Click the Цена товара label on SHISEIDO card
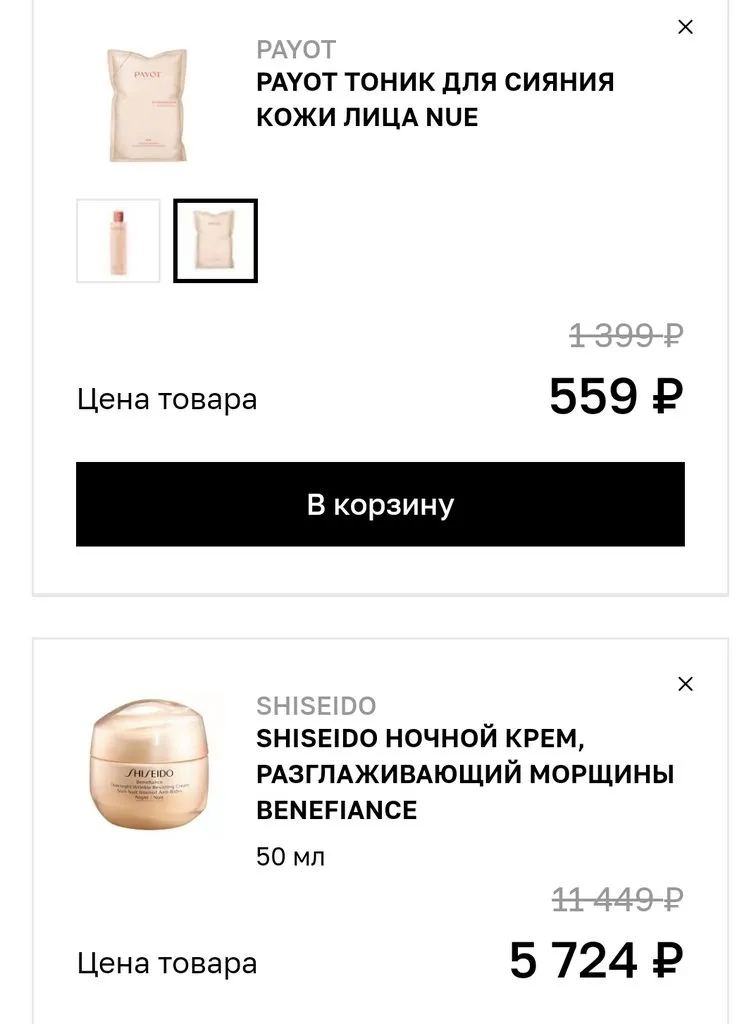 coord(165,964)
